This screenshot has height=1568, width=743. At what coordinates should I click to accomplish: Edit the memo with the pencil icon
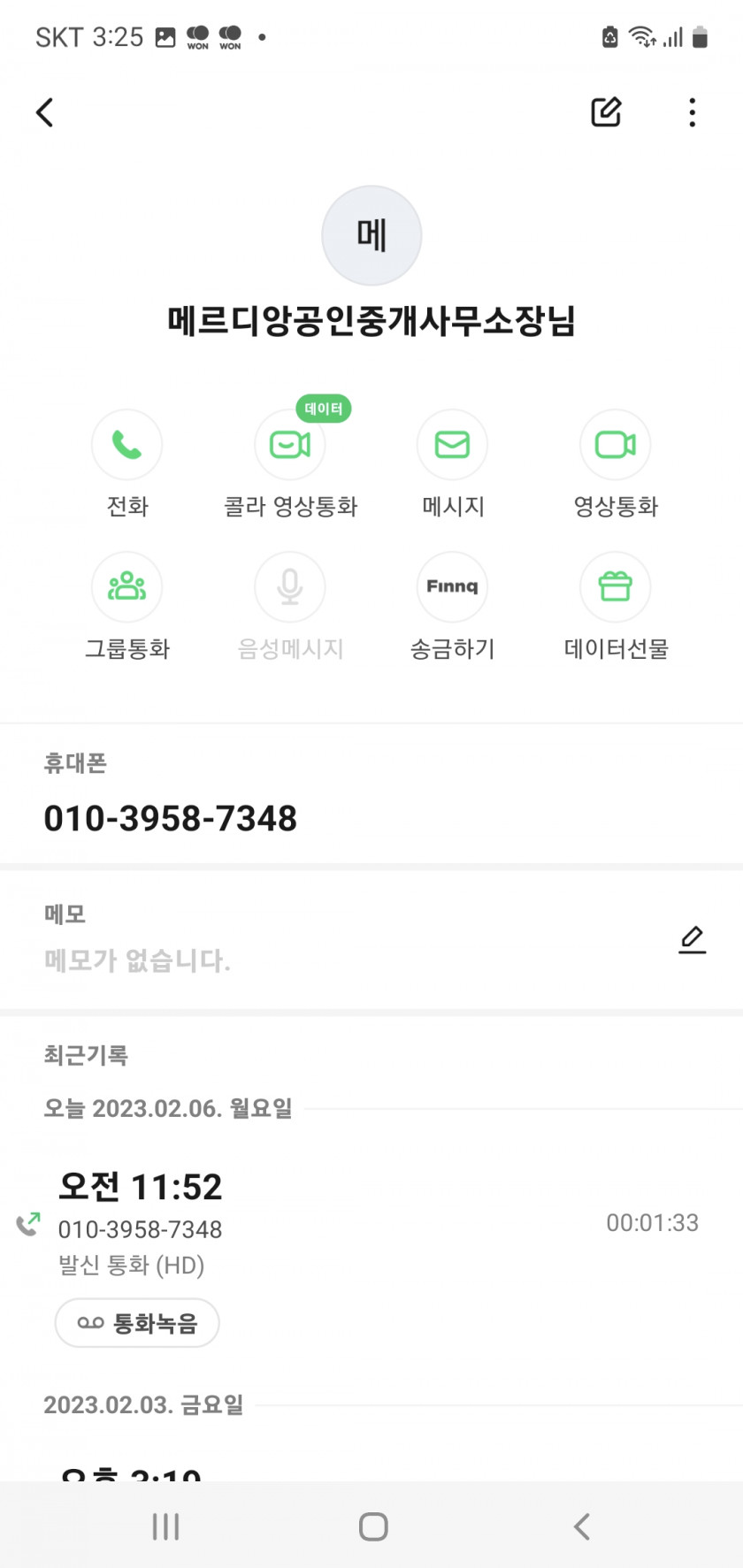tap(692, 939)
